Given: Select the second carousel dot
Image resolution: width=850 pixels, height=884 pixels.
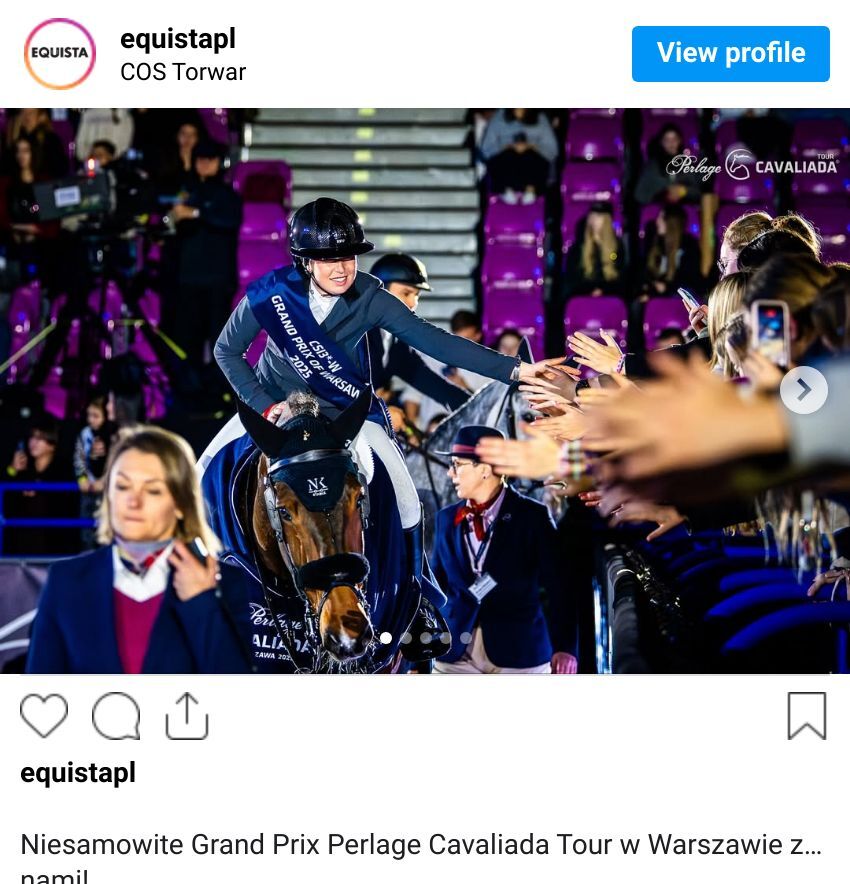Looking at the screenshot, I should [407, 637].
